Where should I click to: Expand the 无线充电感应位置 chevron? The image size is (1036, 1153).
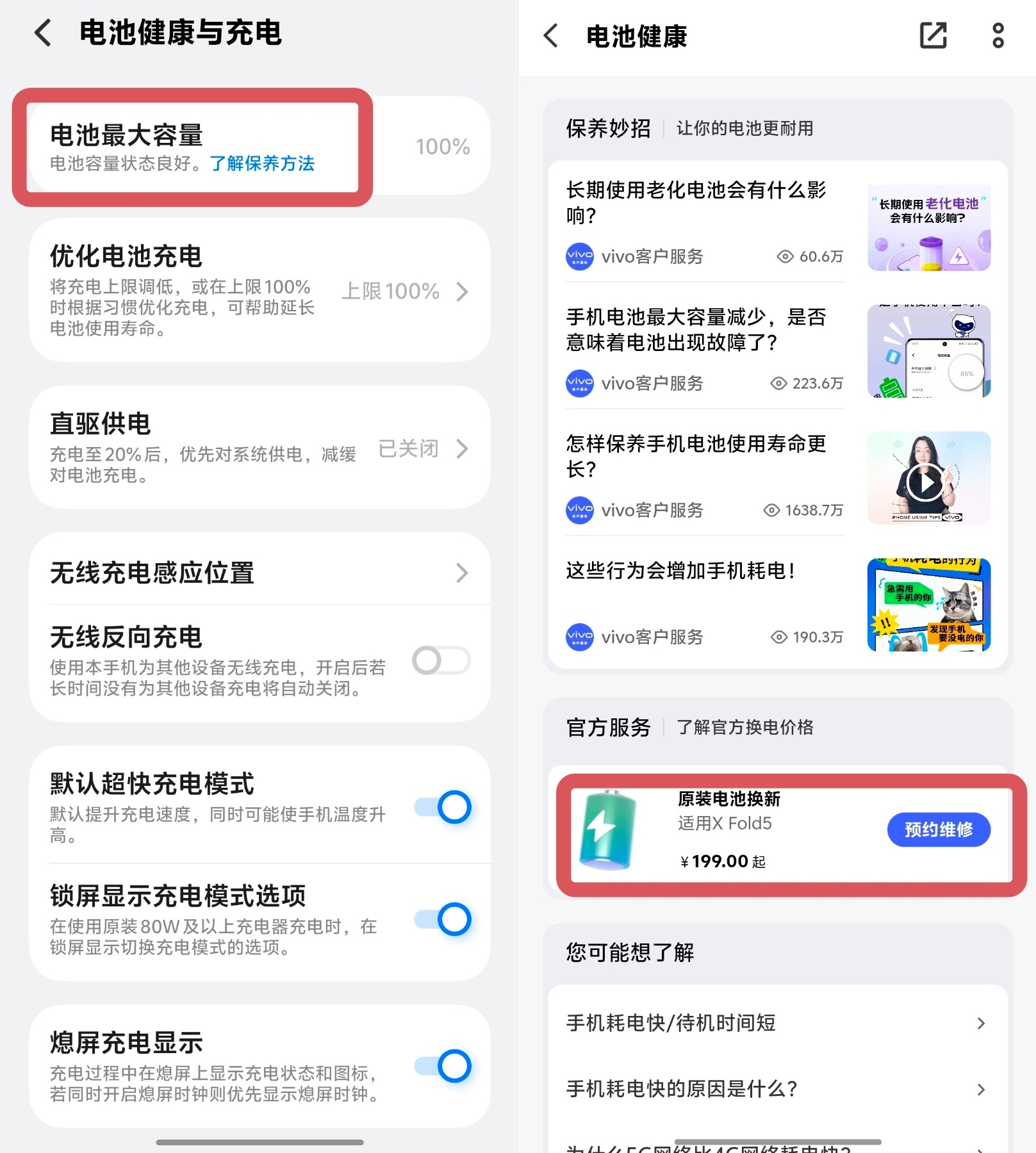463,573
